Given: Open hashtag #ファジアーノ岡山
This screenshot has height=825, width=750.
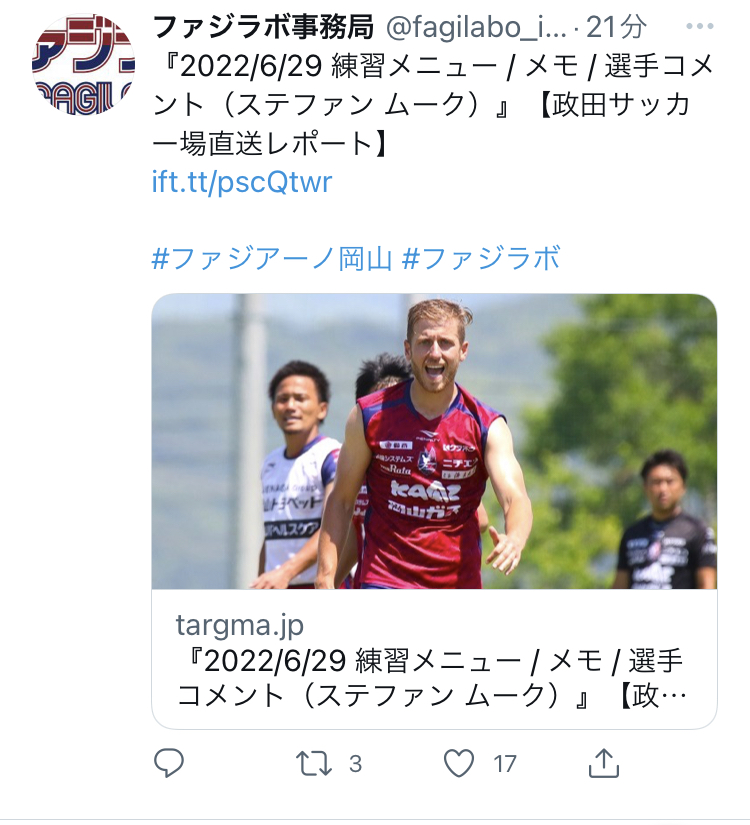Looking at the screenshot, I should point(270,259).
